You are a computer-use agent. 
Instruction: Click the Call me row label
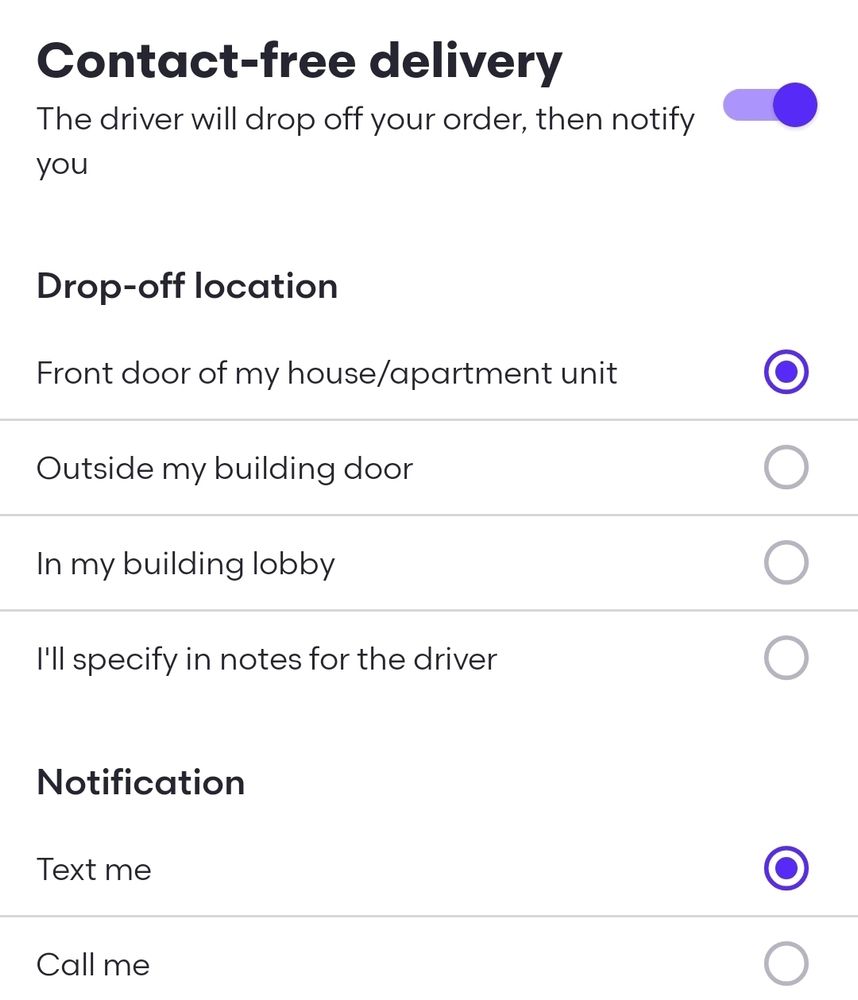[x=91, y=963]
